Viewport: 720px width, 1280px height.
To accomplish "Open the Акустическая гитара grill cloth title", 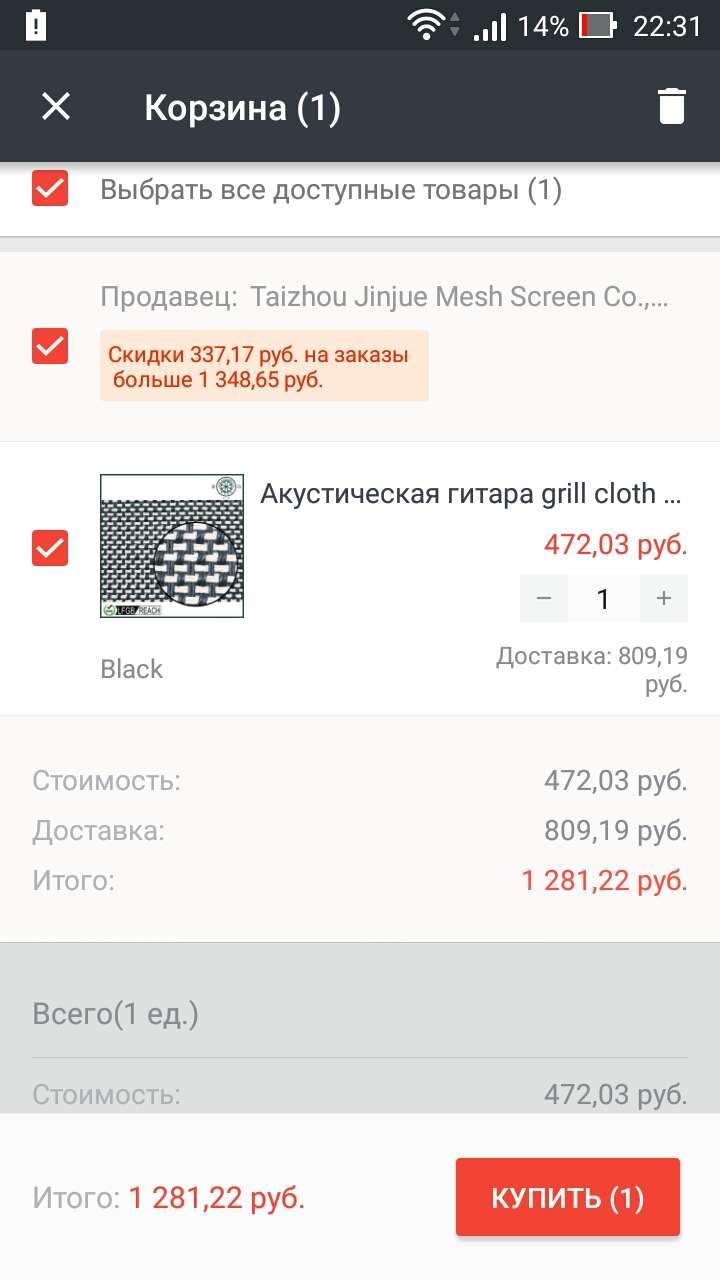I will (472, 494).
